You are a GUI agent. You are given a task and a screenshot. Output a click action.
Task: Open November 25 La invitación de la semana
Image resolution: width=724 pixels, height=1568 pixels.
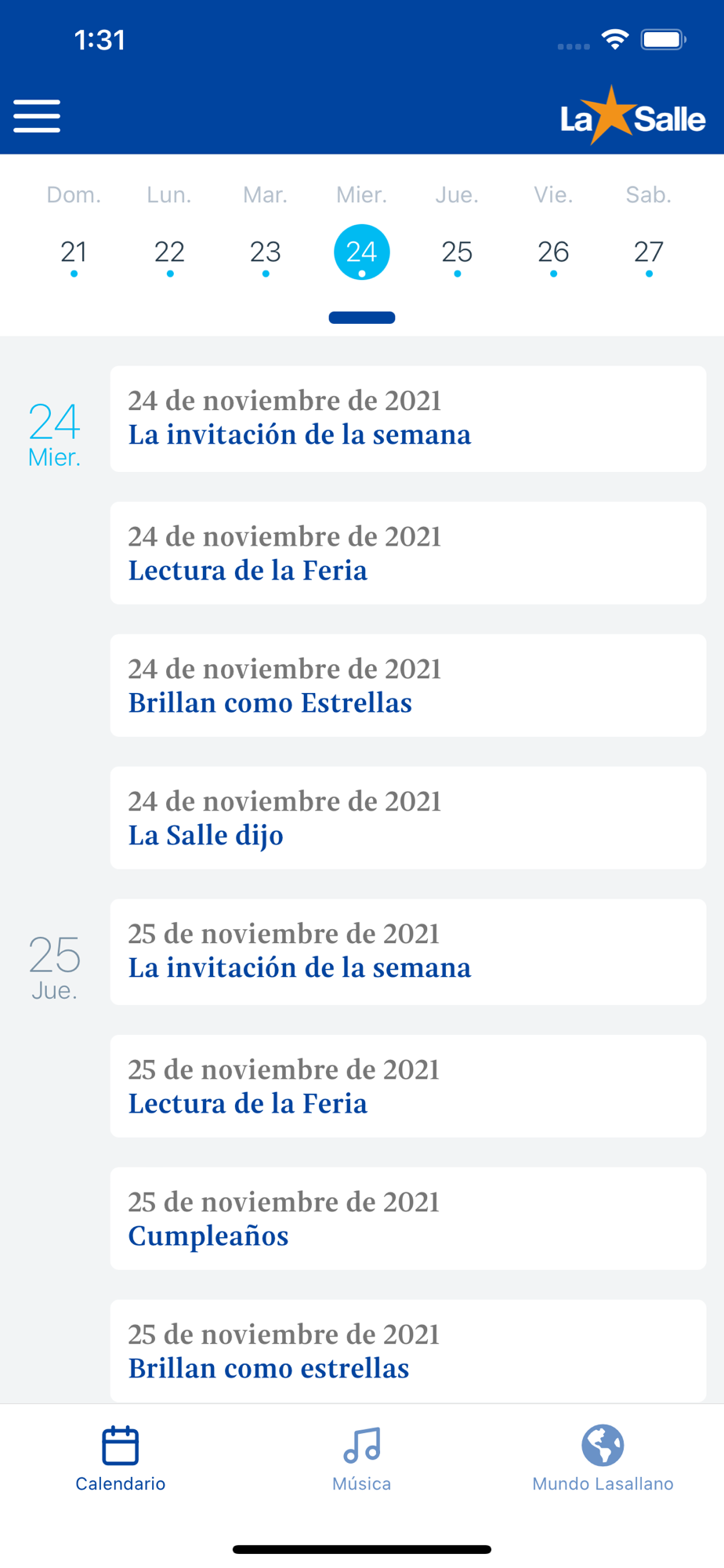(x=408, y=952)
